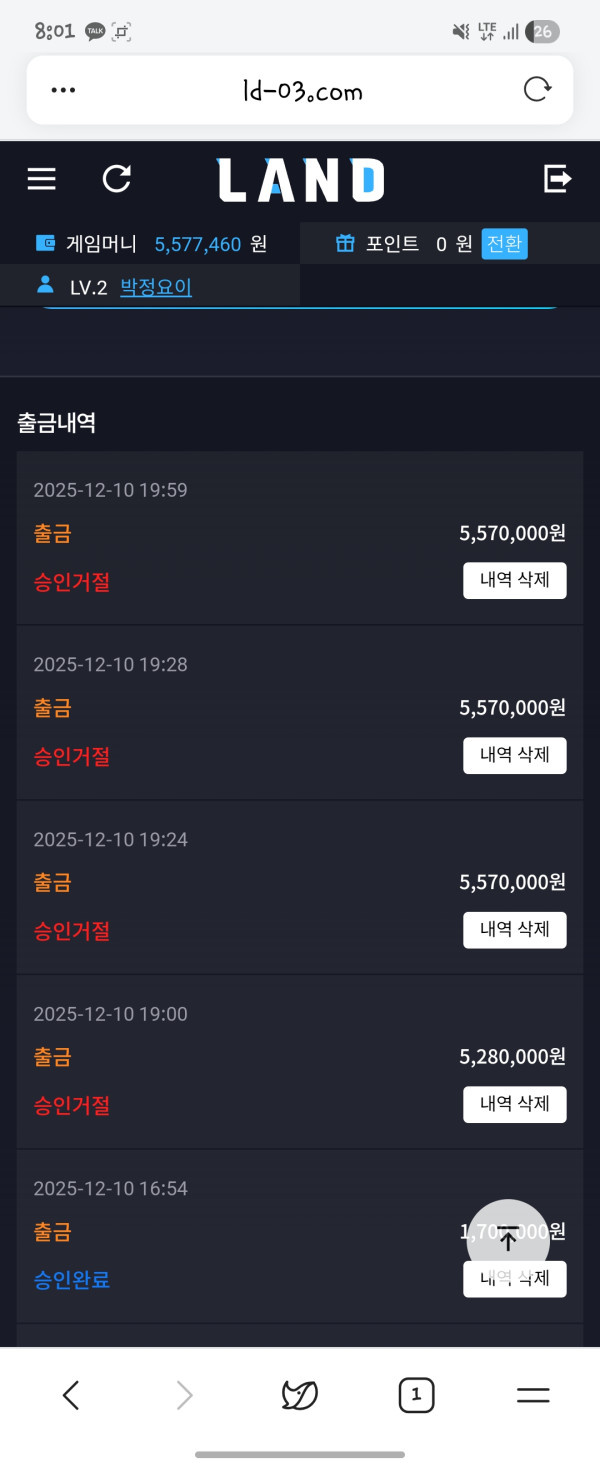Open the 박정요이 profile link

click(156, 288)
